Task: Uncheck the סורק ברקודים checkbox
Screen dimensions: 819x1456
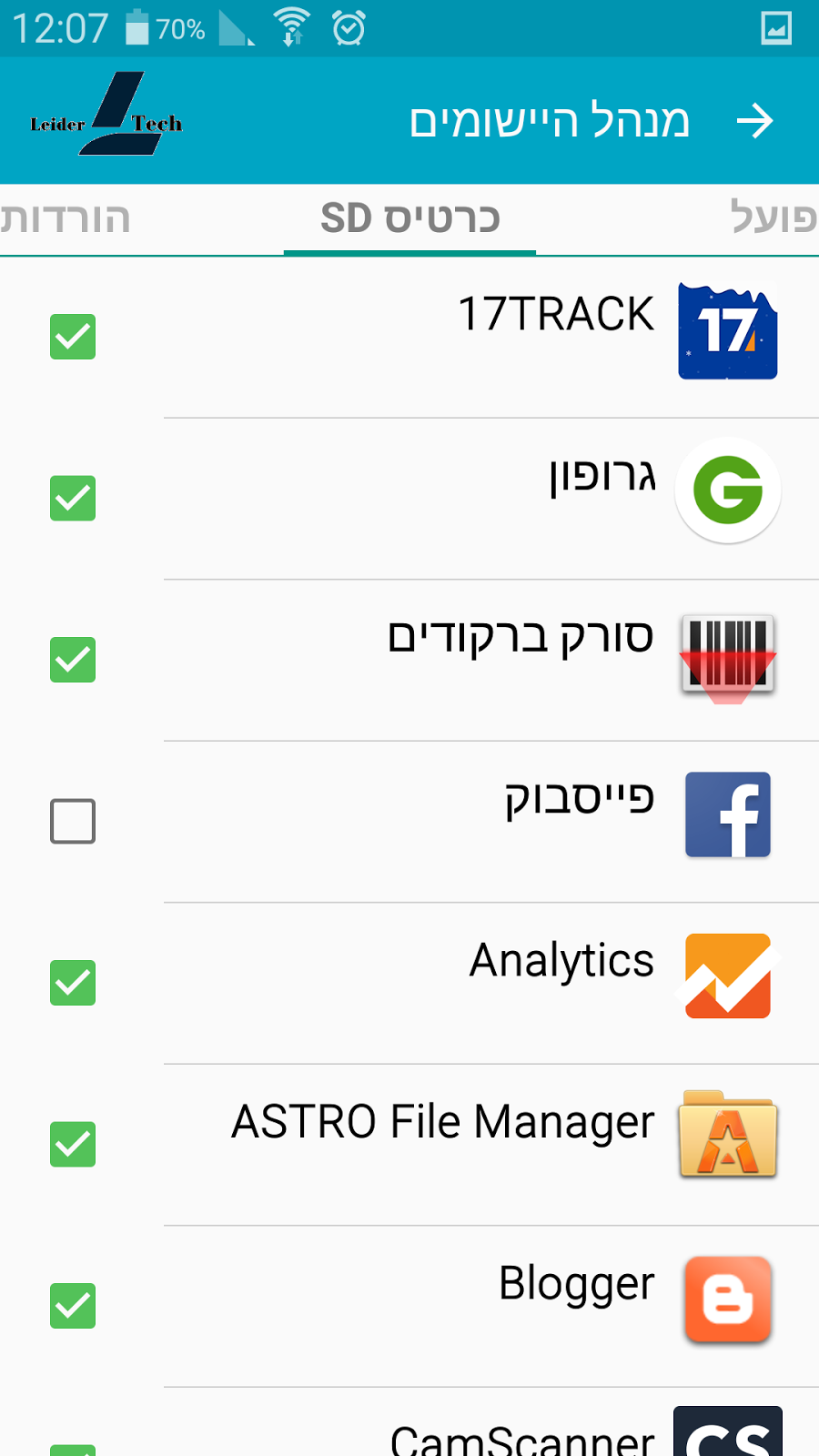Action: (73, 660)
